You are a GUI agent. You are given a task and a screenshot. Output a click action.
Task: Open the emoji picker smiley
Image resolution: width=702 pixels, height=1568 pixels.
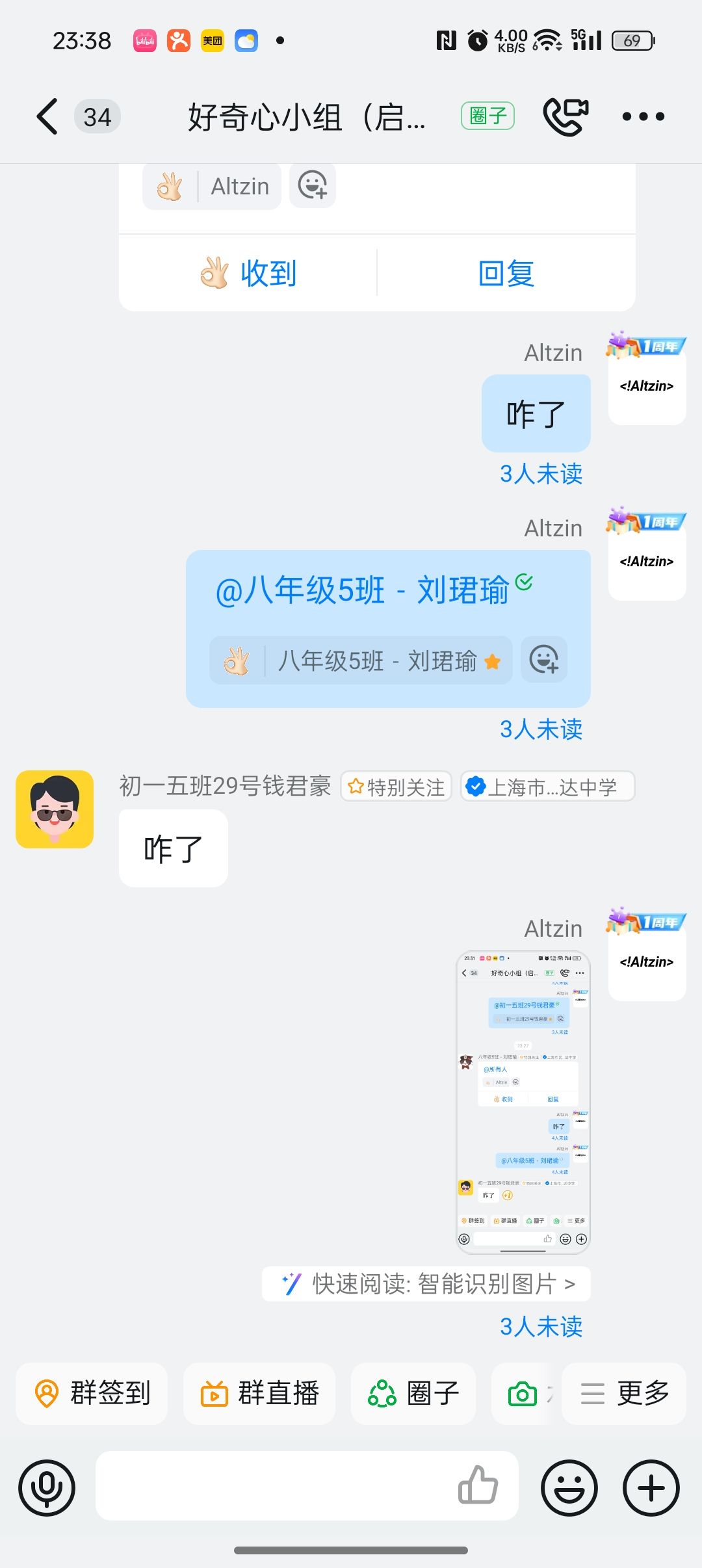pyautogui.click(x=569, y=1487)
